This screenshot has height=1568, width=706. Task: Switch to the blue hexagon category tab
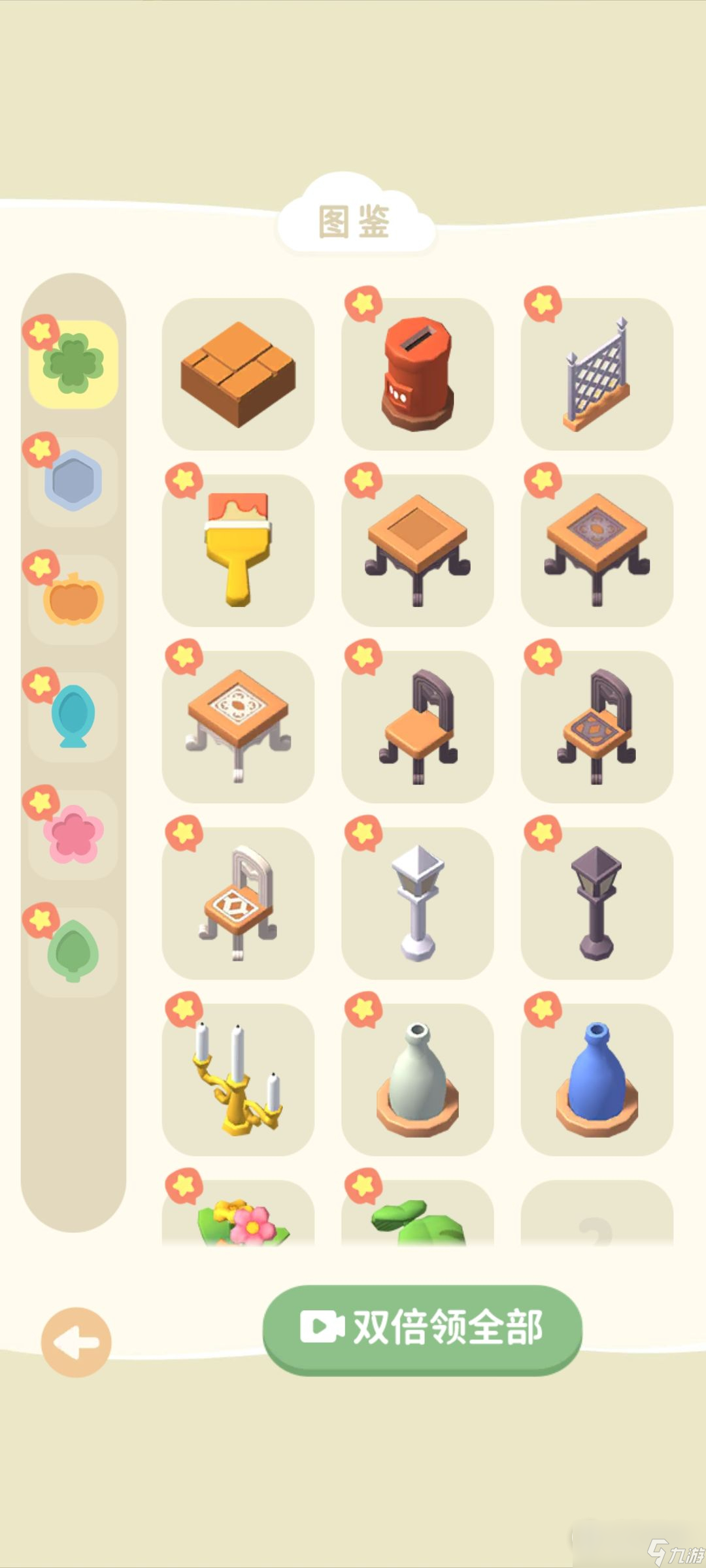(73, 482)
